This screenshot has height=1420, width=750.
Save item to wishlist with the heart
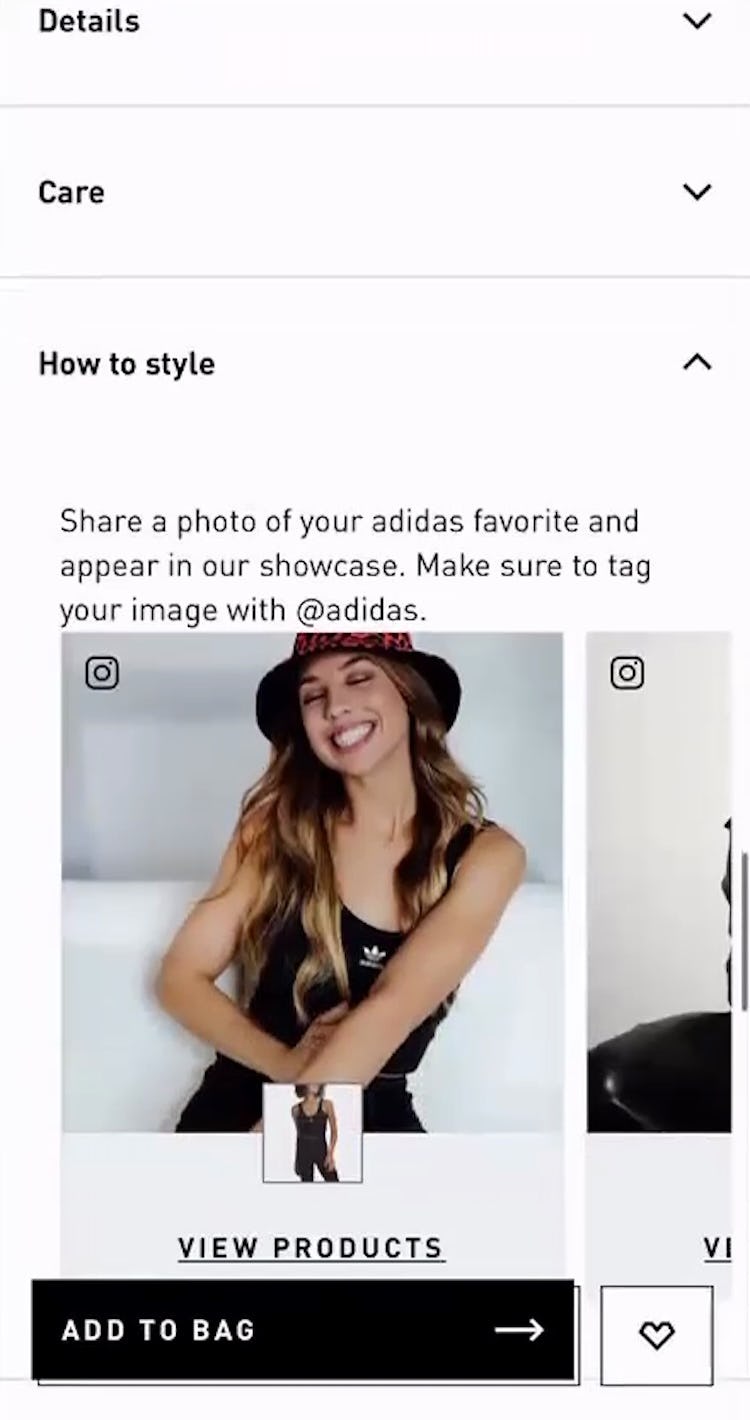[657, 1334]
